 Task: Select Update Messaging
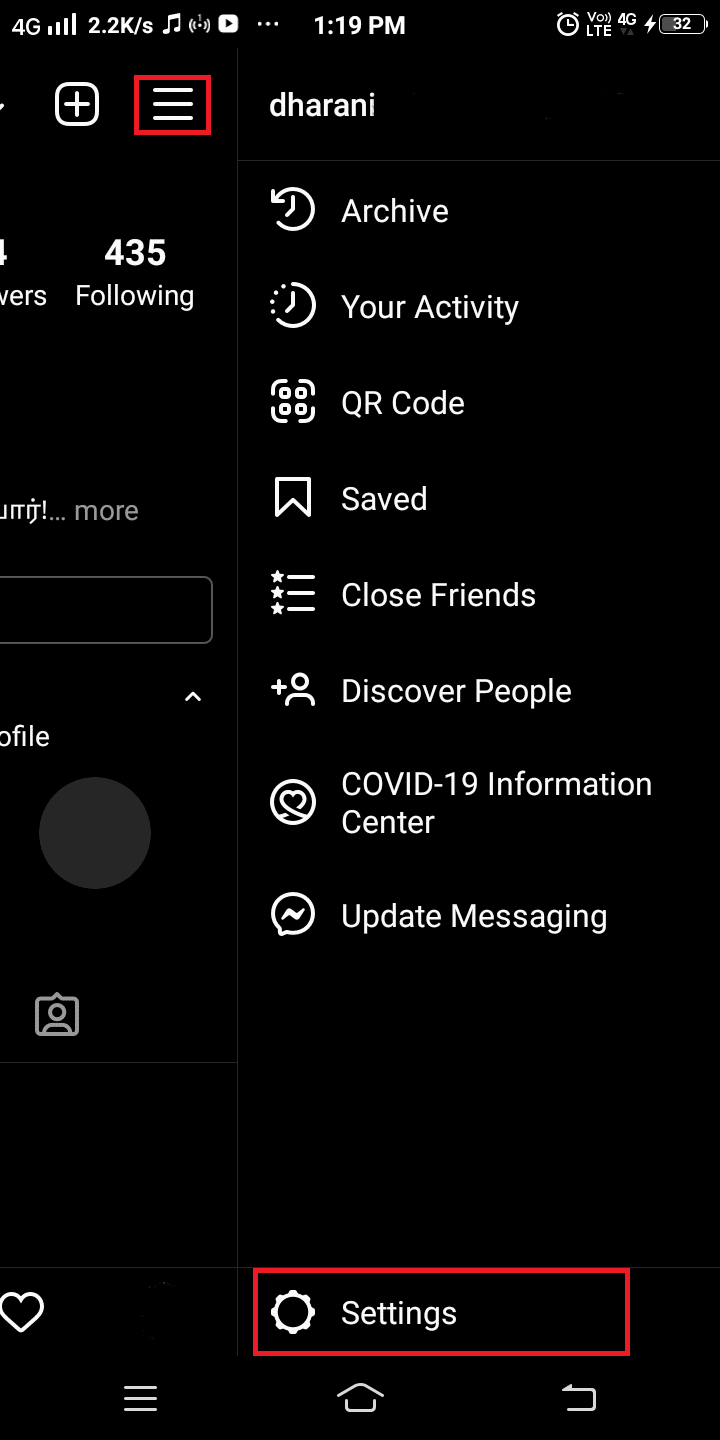click(473, 916)
